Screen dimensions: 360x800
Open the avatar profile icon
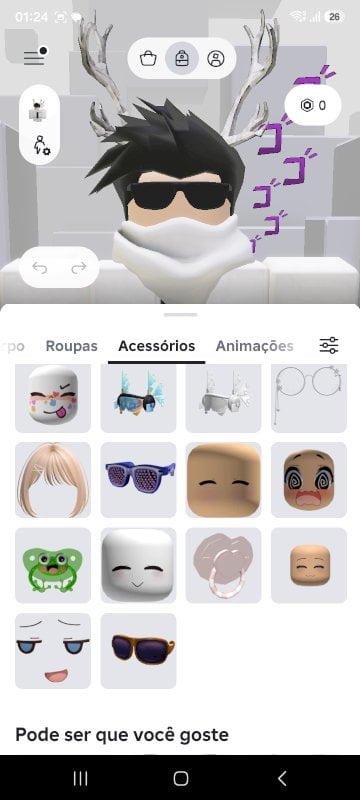216,59
